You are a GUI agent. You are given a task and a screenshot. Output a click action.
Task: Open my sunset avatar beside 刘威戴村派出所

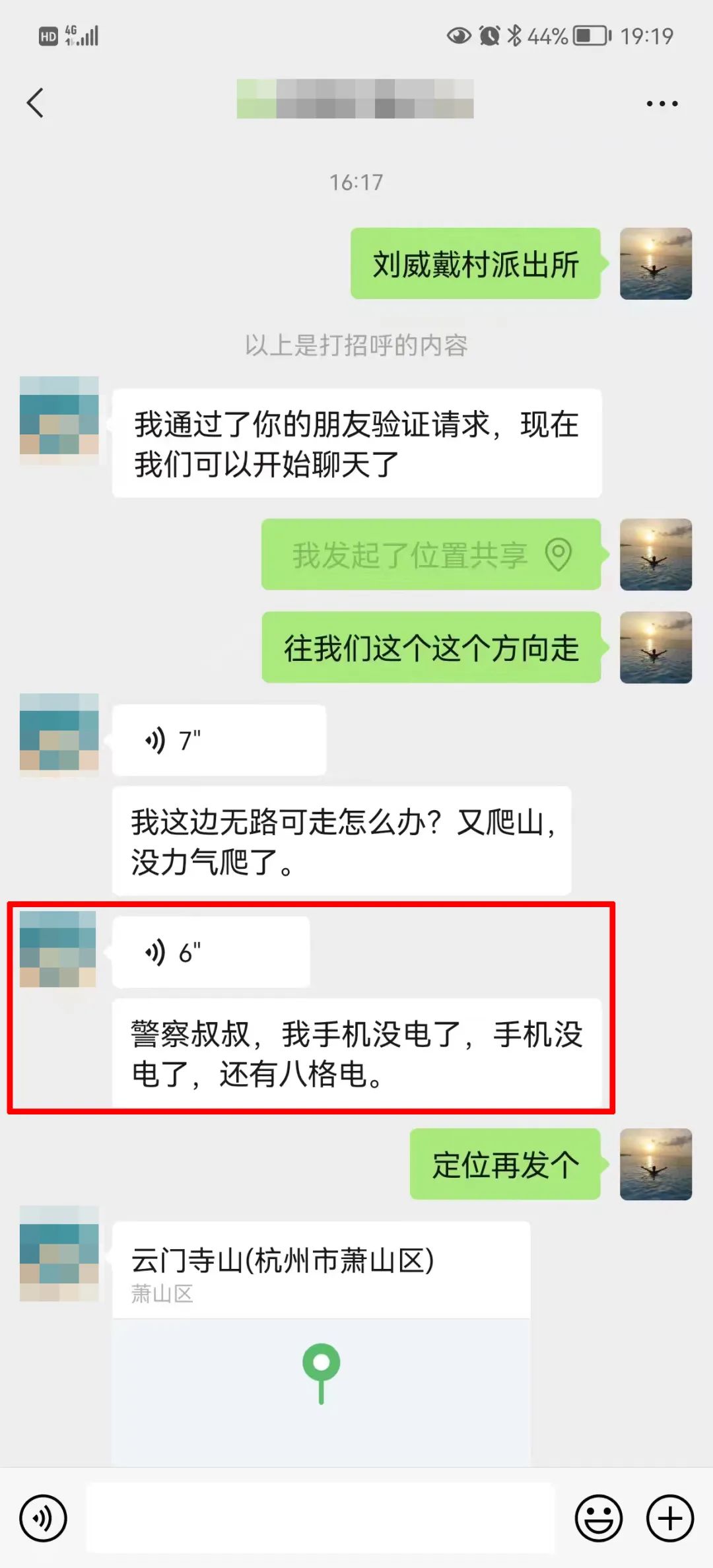[656, 264]
